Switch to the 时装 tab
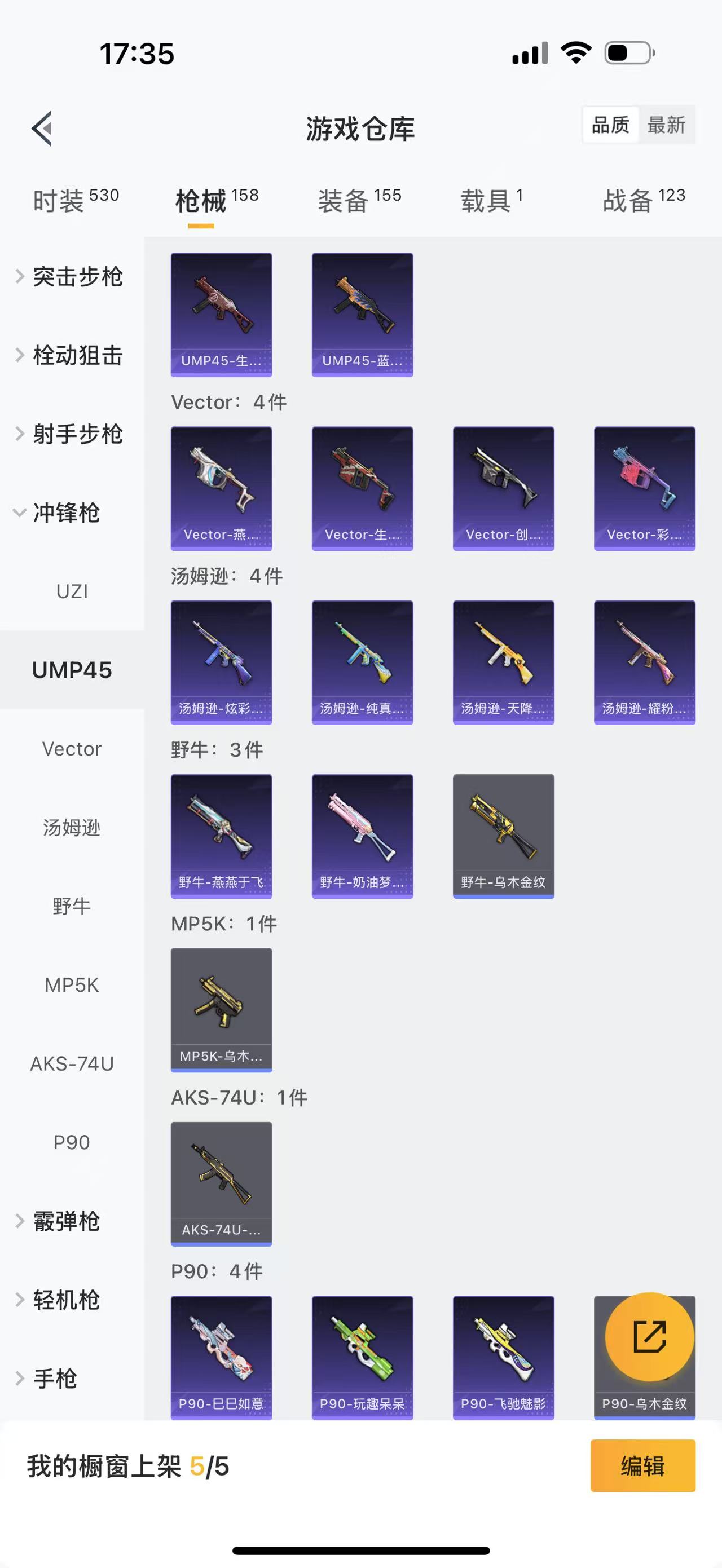The height and width of the screenshot is (1568, 722). click(x=75, y=200)
